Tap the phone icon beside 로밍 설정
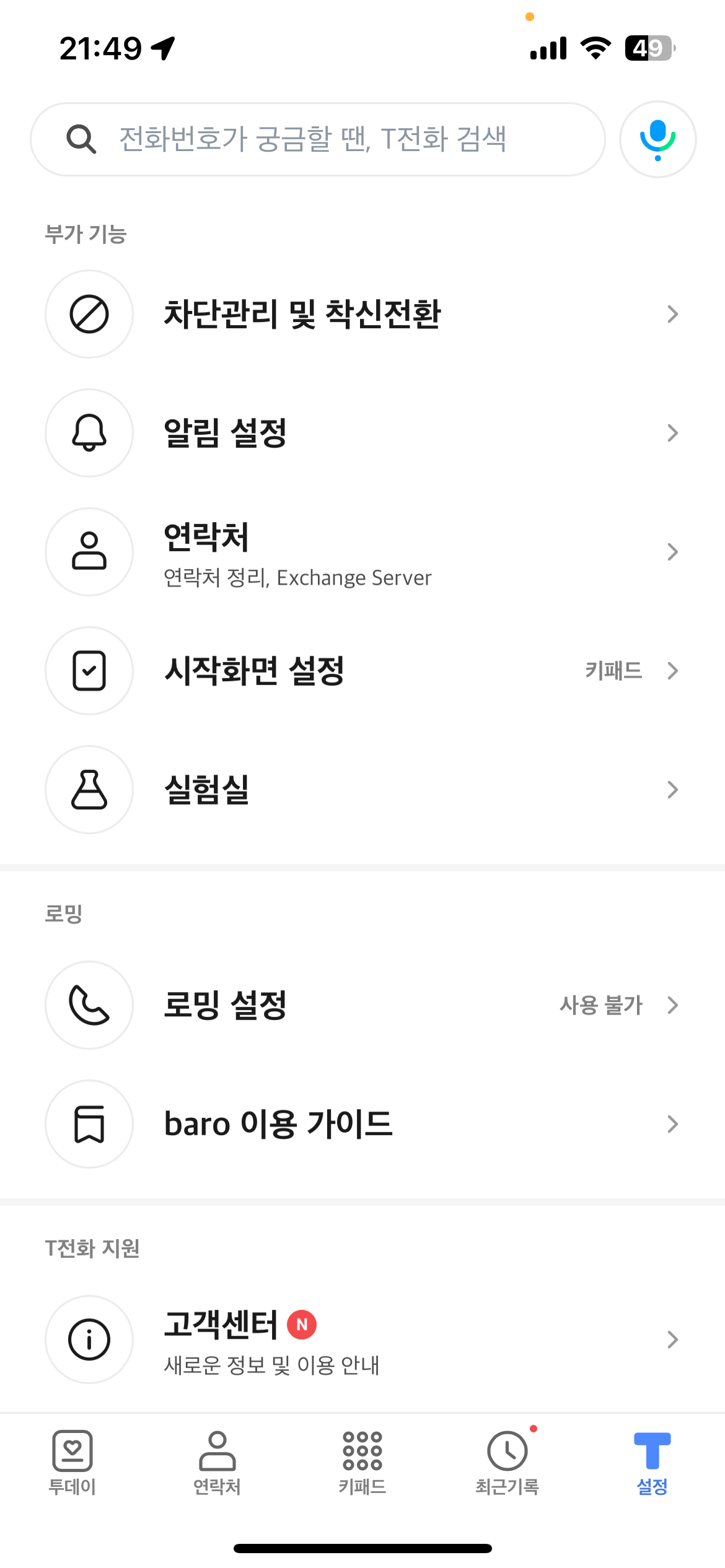This screenshot has width=725, height=1568. 89,1005
